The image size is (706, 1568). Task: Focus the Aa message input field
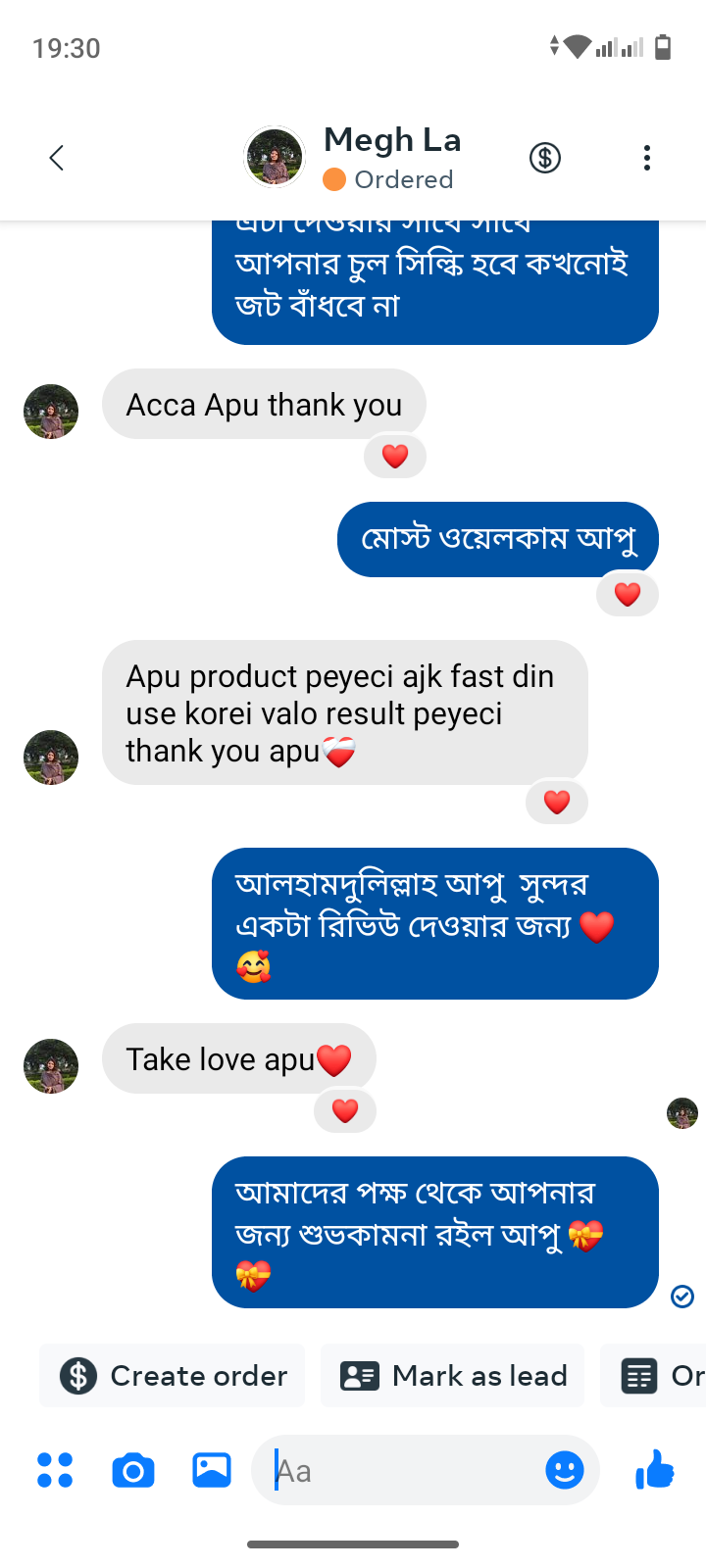(402, 1470)
